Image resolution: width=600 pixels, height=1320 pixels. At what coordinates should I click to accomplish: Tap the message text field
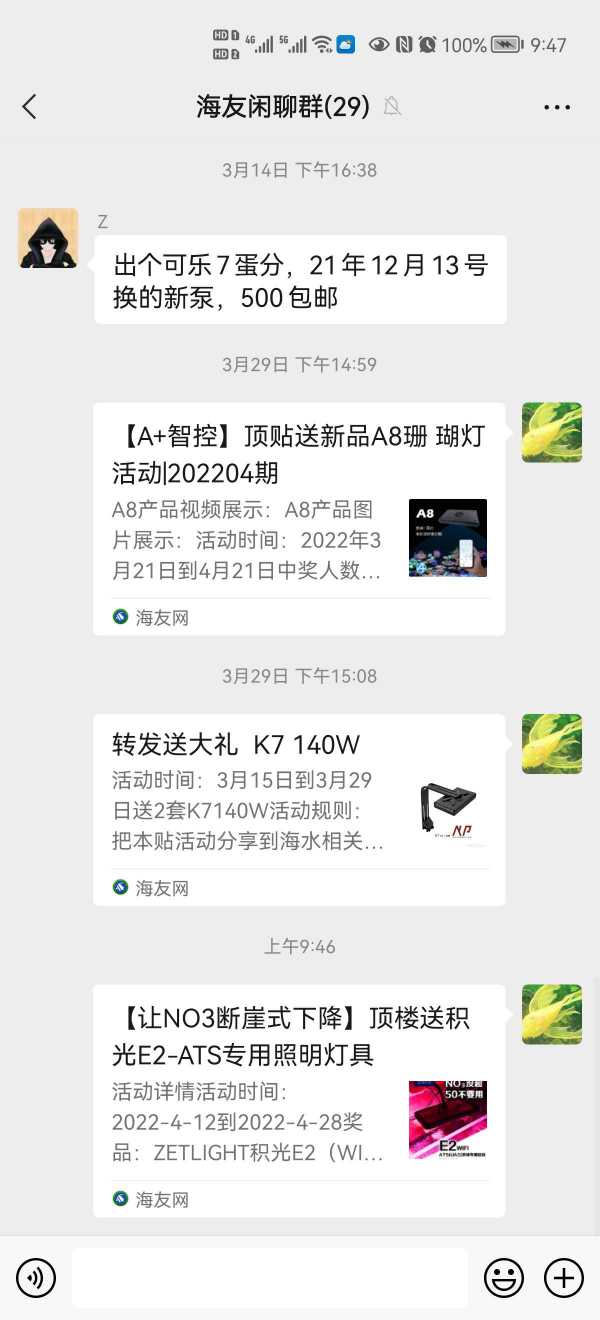tap(270, 1278)
